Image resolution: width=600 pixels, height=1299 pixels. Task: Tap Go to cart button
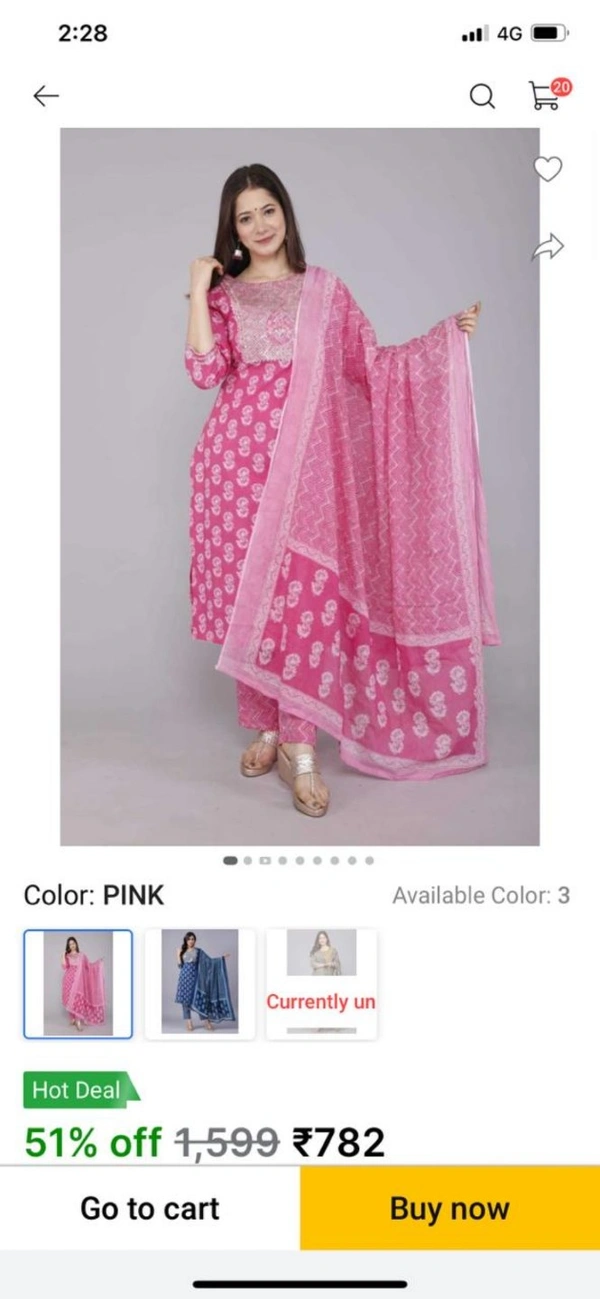(150, 1208)
